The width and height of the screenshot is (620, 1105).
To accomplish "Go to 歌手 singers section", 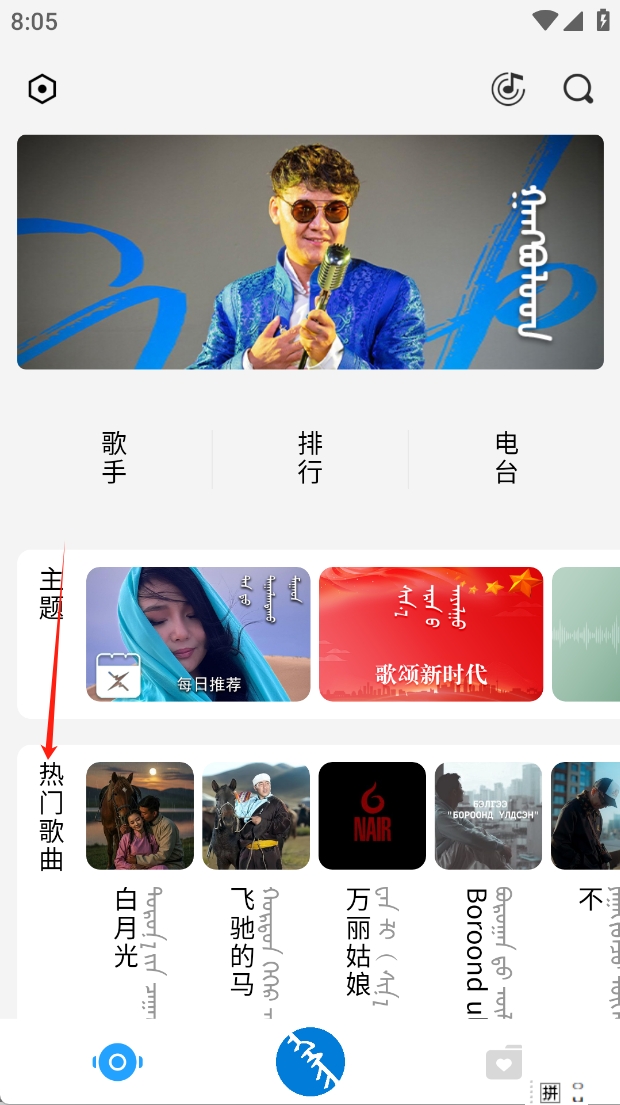I will [114, 458].
